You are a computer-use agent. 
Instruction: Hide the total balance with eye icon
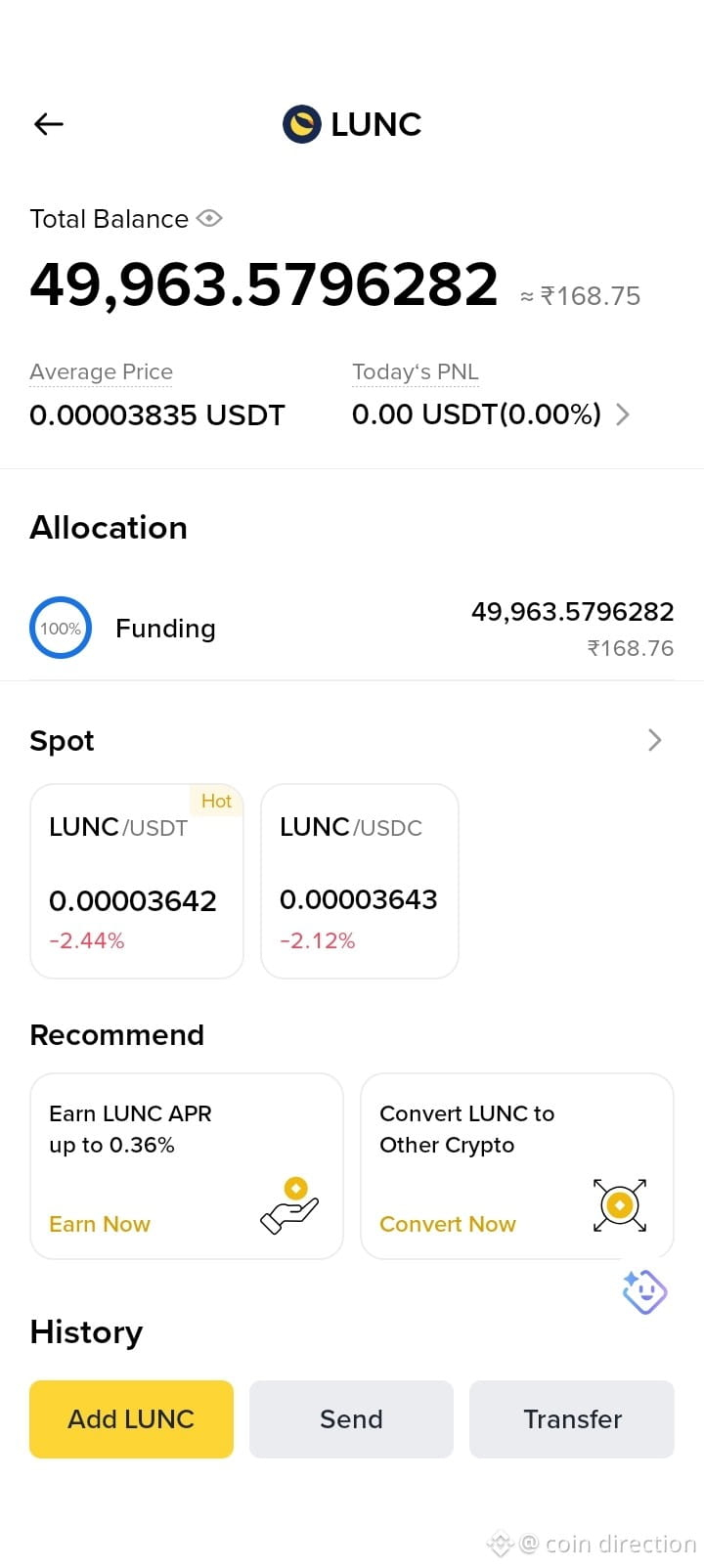[x=209, y=219]
